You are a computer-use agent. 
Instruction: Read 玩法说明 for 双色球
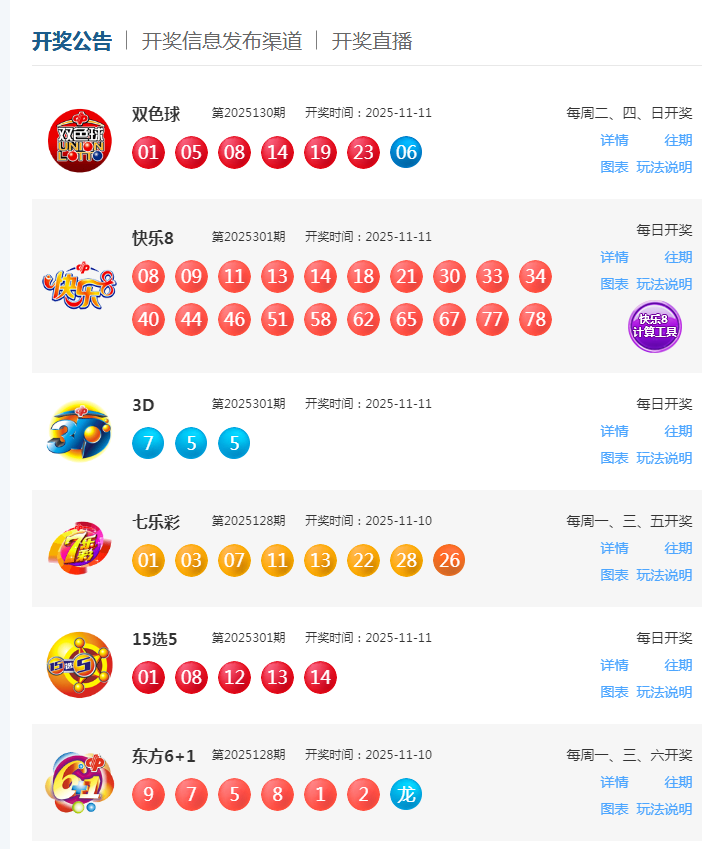click(664, 167)
